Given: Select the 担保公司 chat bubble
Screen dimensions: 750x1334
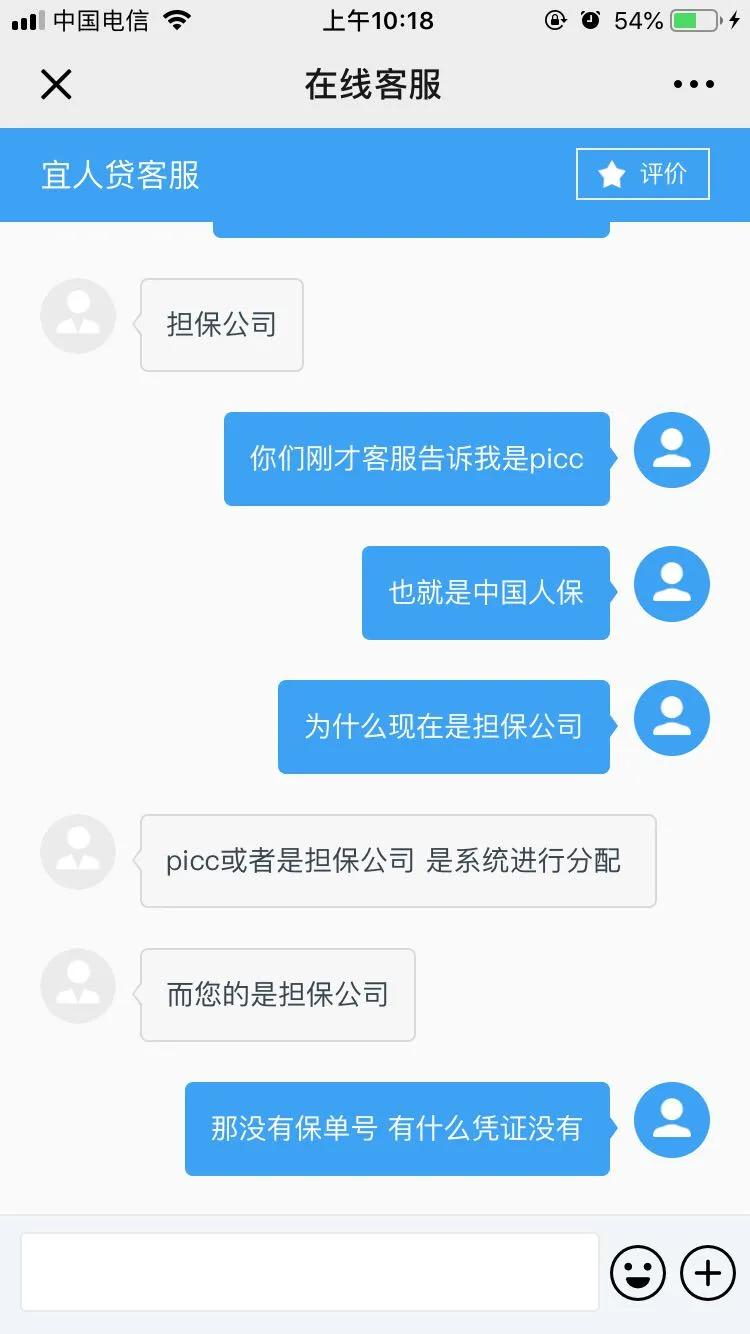Looking at the screenshot, I should [x=221, y=325].
